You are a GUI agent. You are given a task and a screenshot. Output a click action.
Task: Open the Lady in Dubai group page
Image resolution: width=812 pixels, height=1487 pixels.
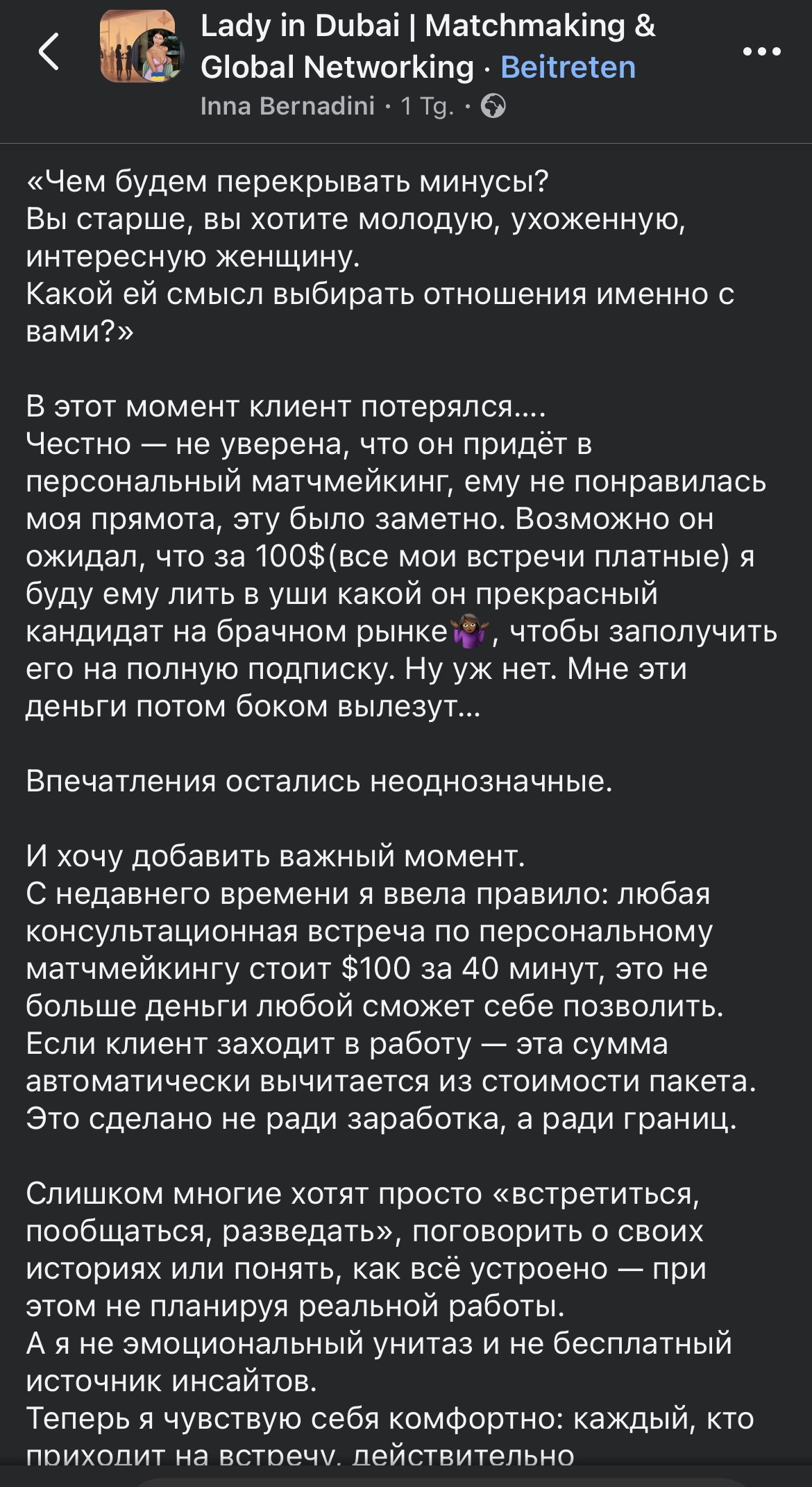[x=427, y=28]
